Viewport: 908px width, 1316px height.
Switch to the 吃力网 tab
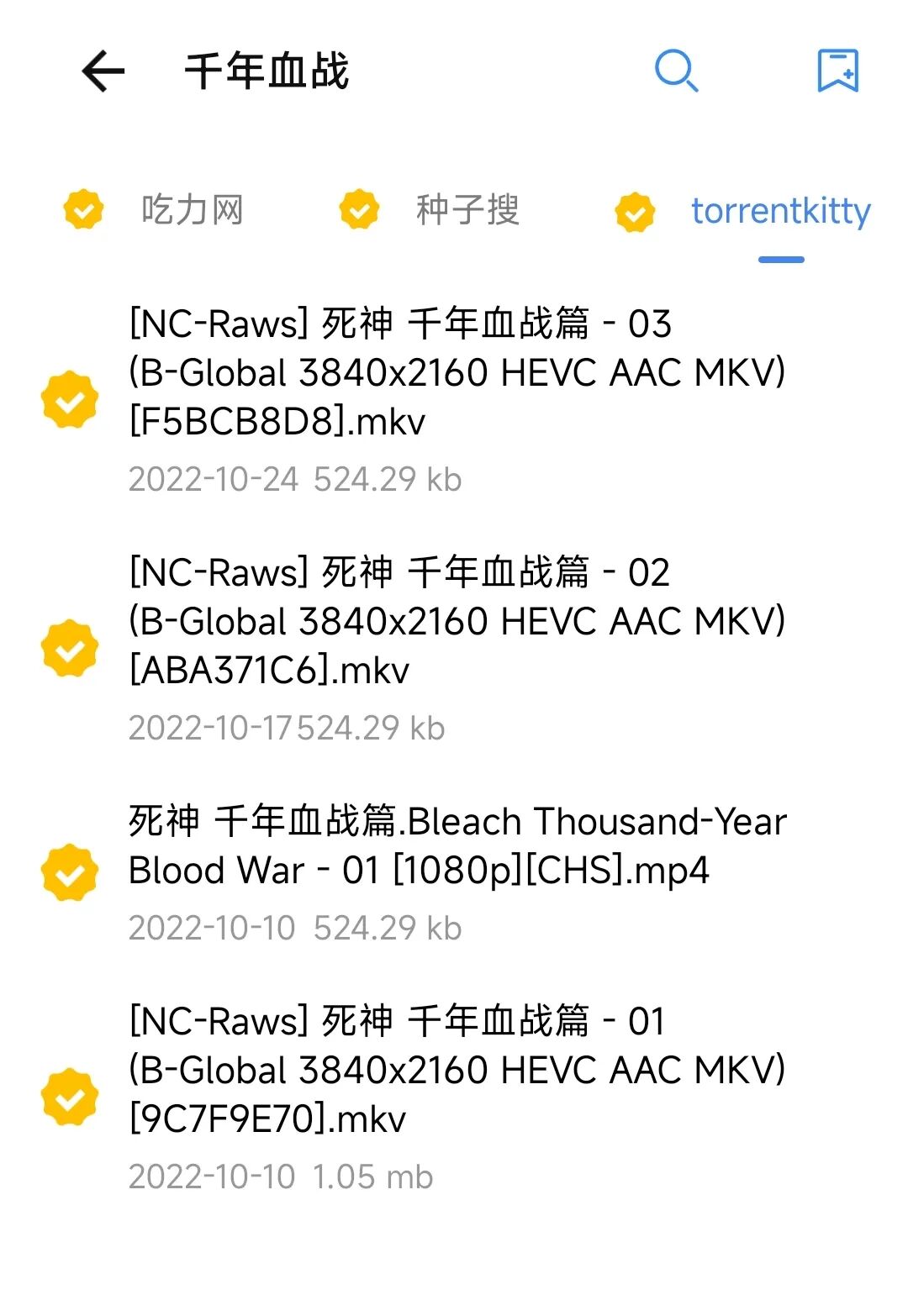click(192, 210)
